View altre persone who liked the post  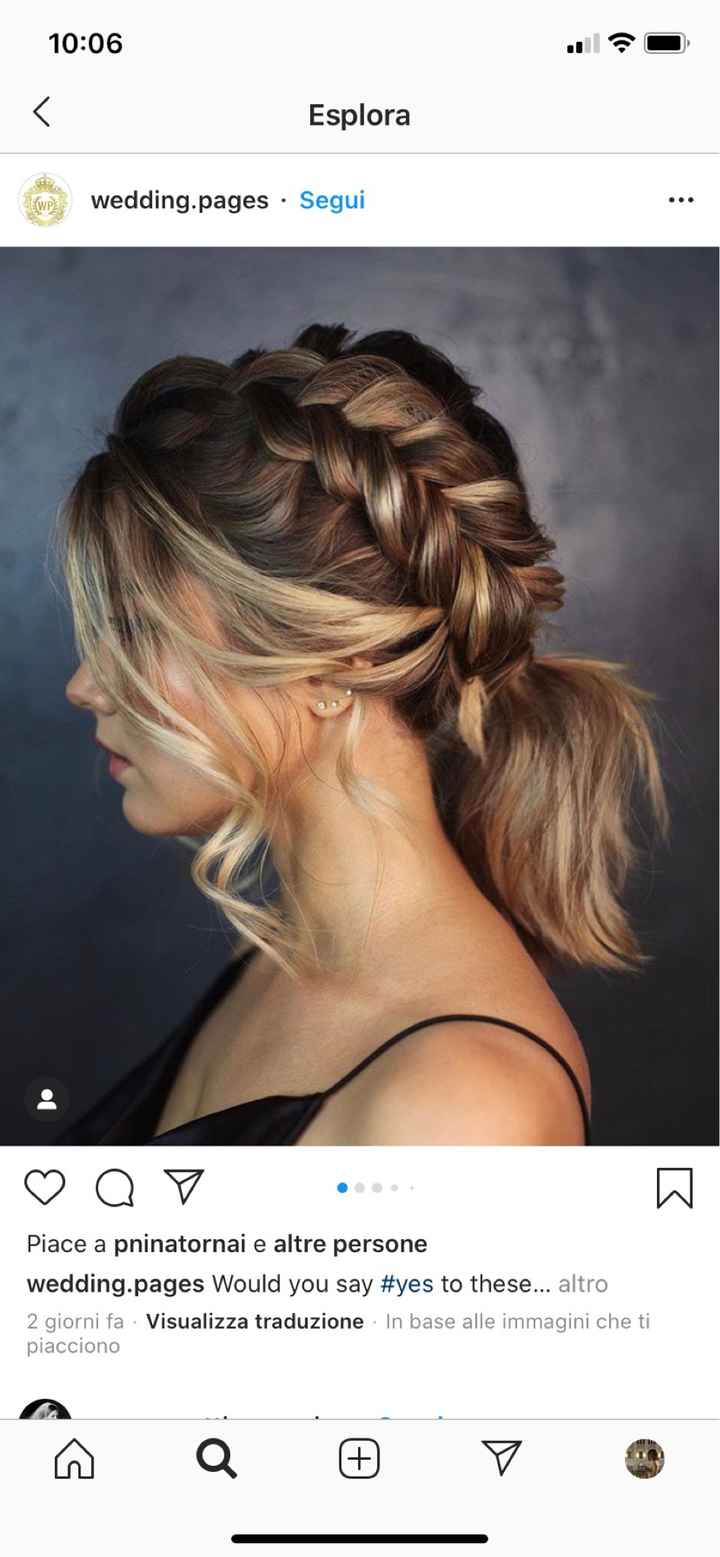coord(350,1244)
